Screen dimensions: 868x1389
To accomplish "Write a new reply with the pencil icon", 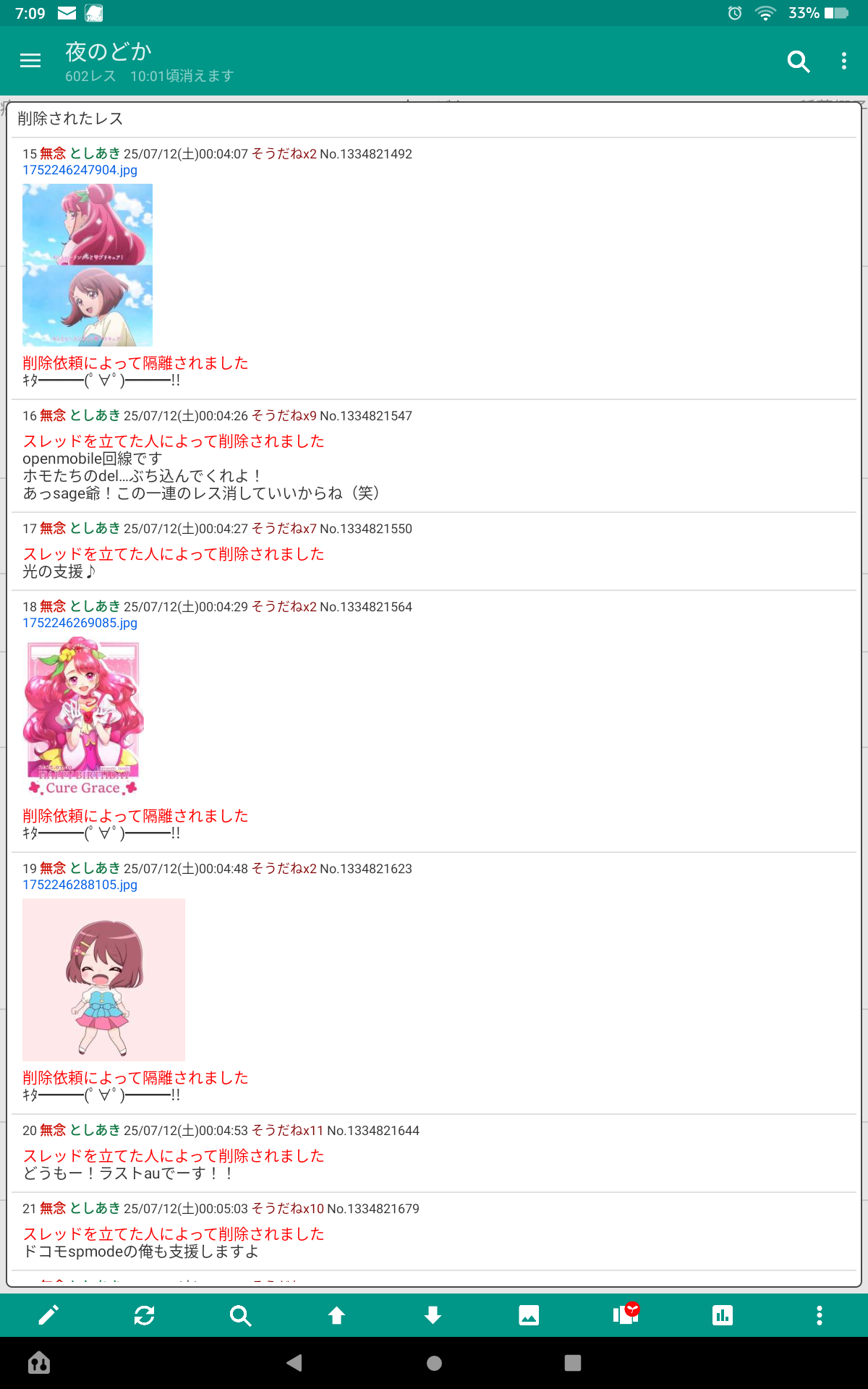I will click(x=48, y=1315).
